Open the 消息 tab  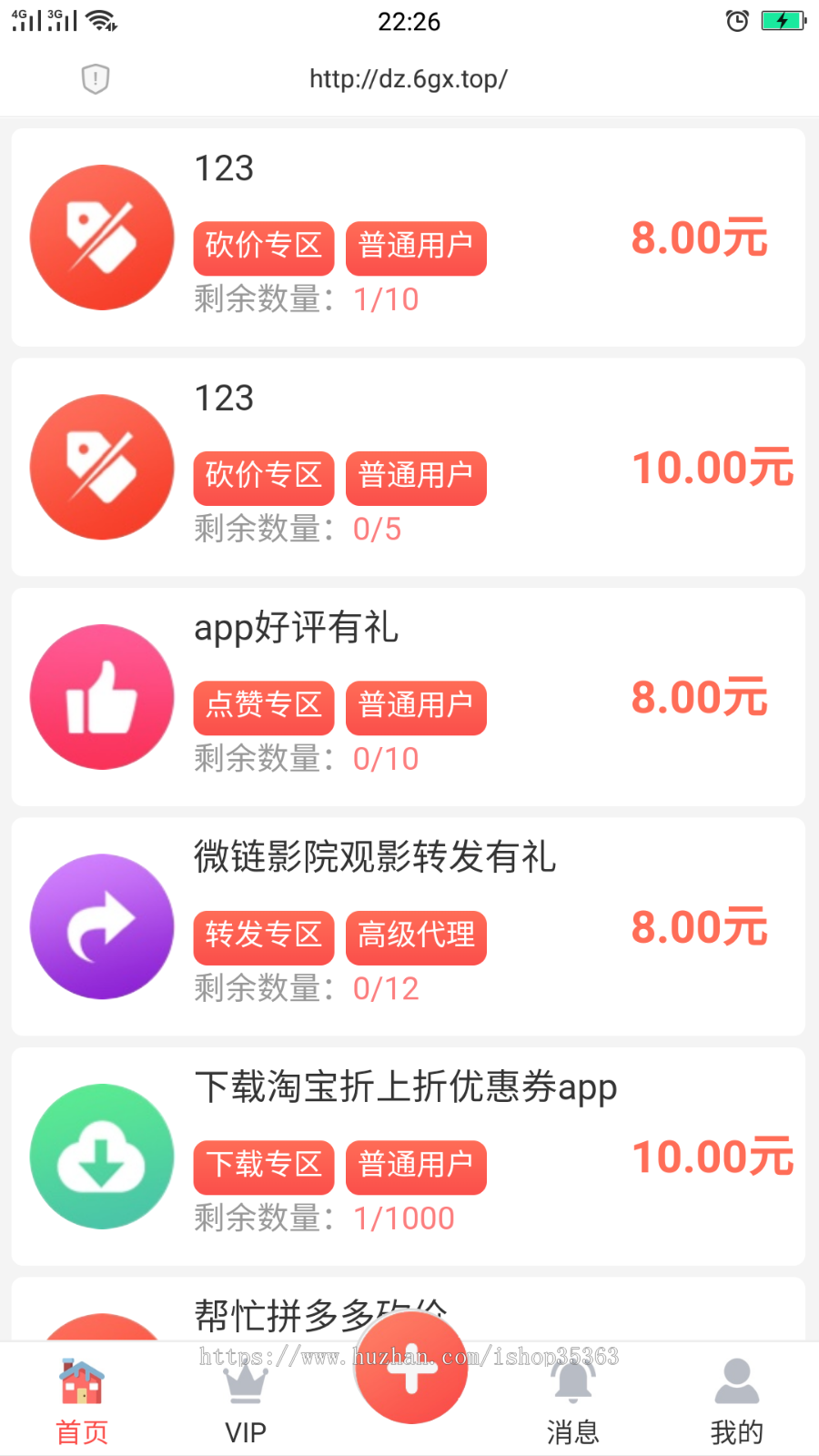coord(572,1401)
